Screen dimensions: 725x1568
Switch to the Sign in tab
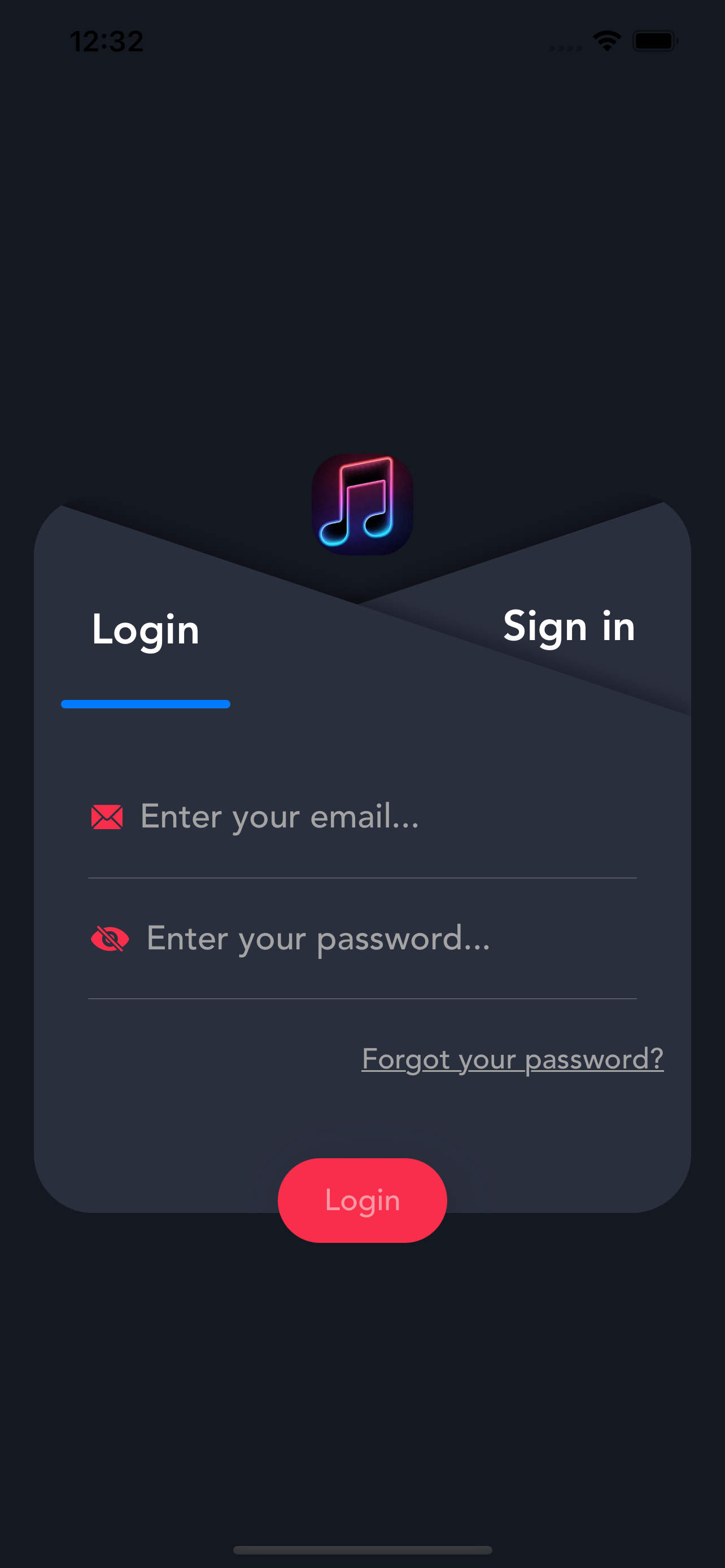[570, 627]
